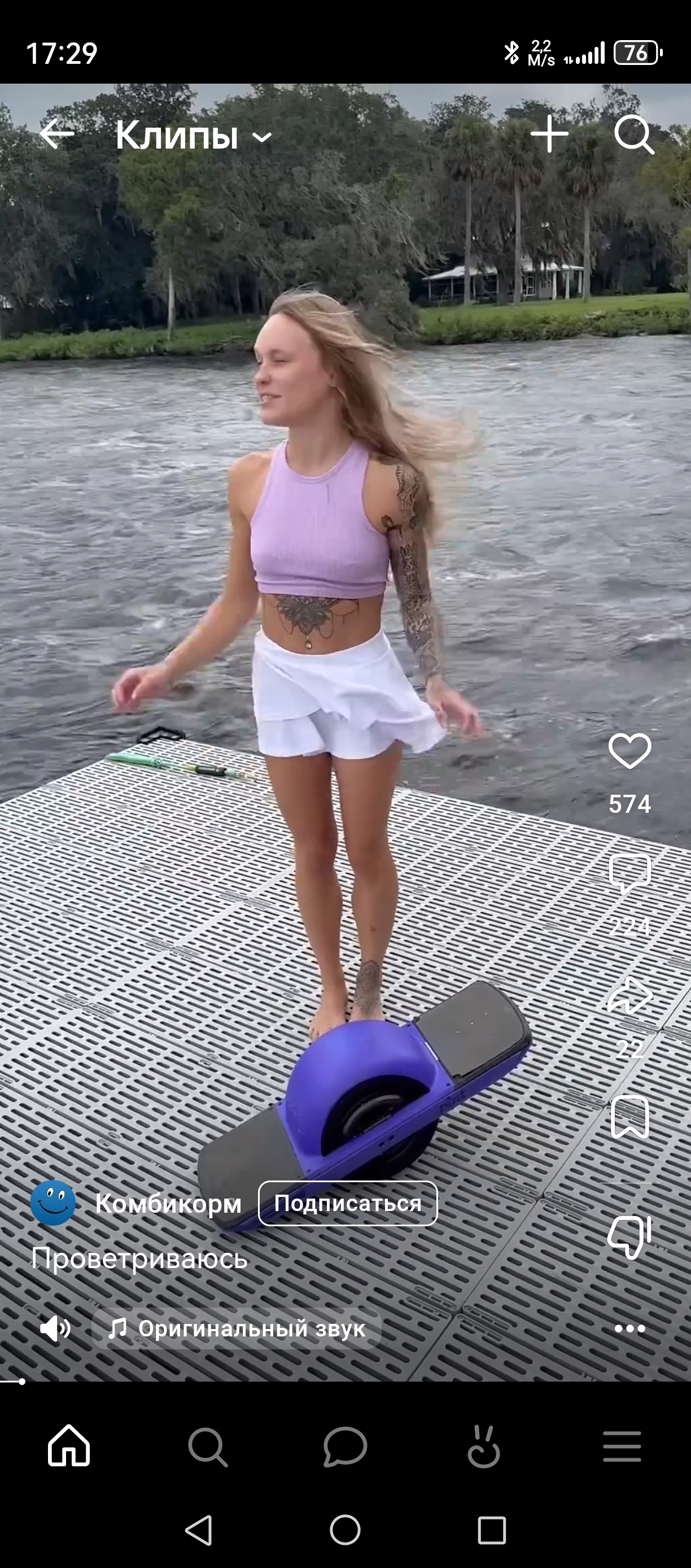This screenshot has width=691, height=1568.
Task: Switch to the home tab
Action: 69,1446
